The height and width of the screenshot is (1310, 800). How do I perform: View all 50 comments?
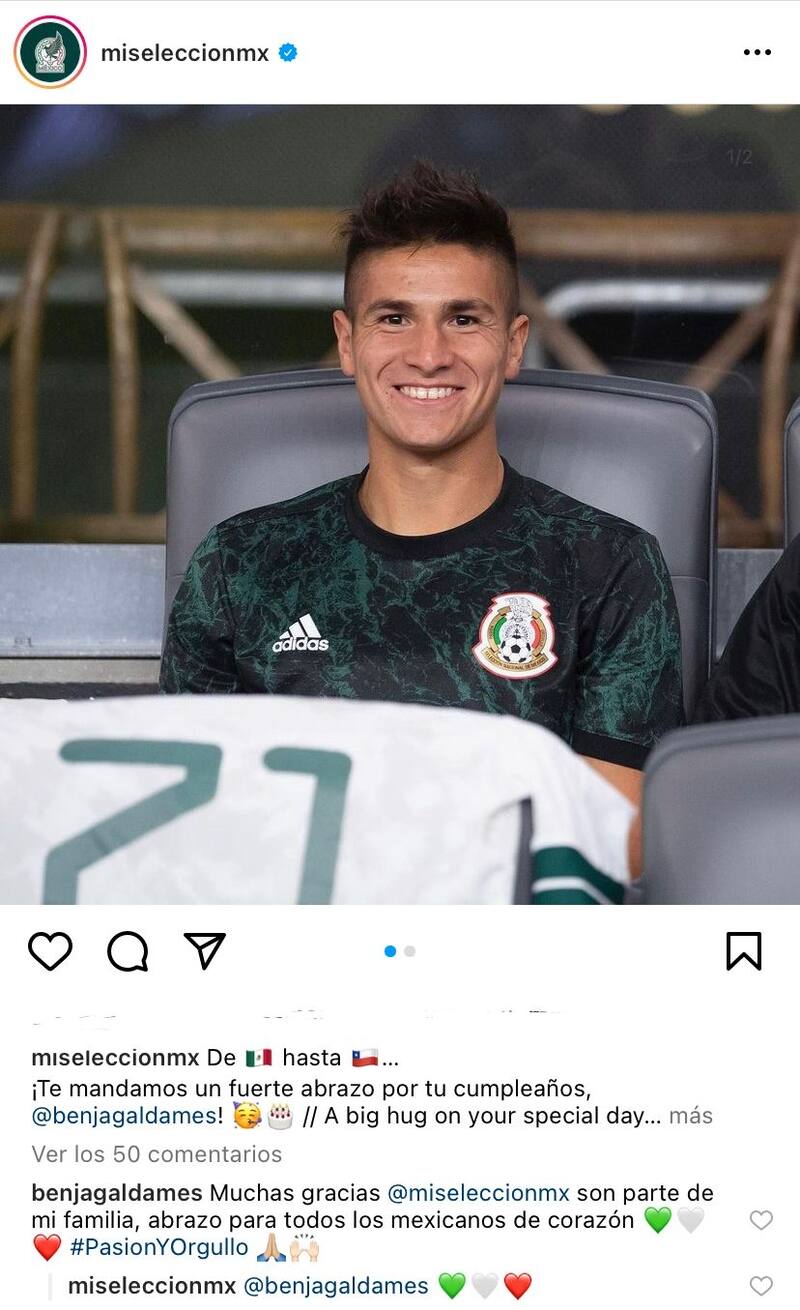[x=157, y=1154]
